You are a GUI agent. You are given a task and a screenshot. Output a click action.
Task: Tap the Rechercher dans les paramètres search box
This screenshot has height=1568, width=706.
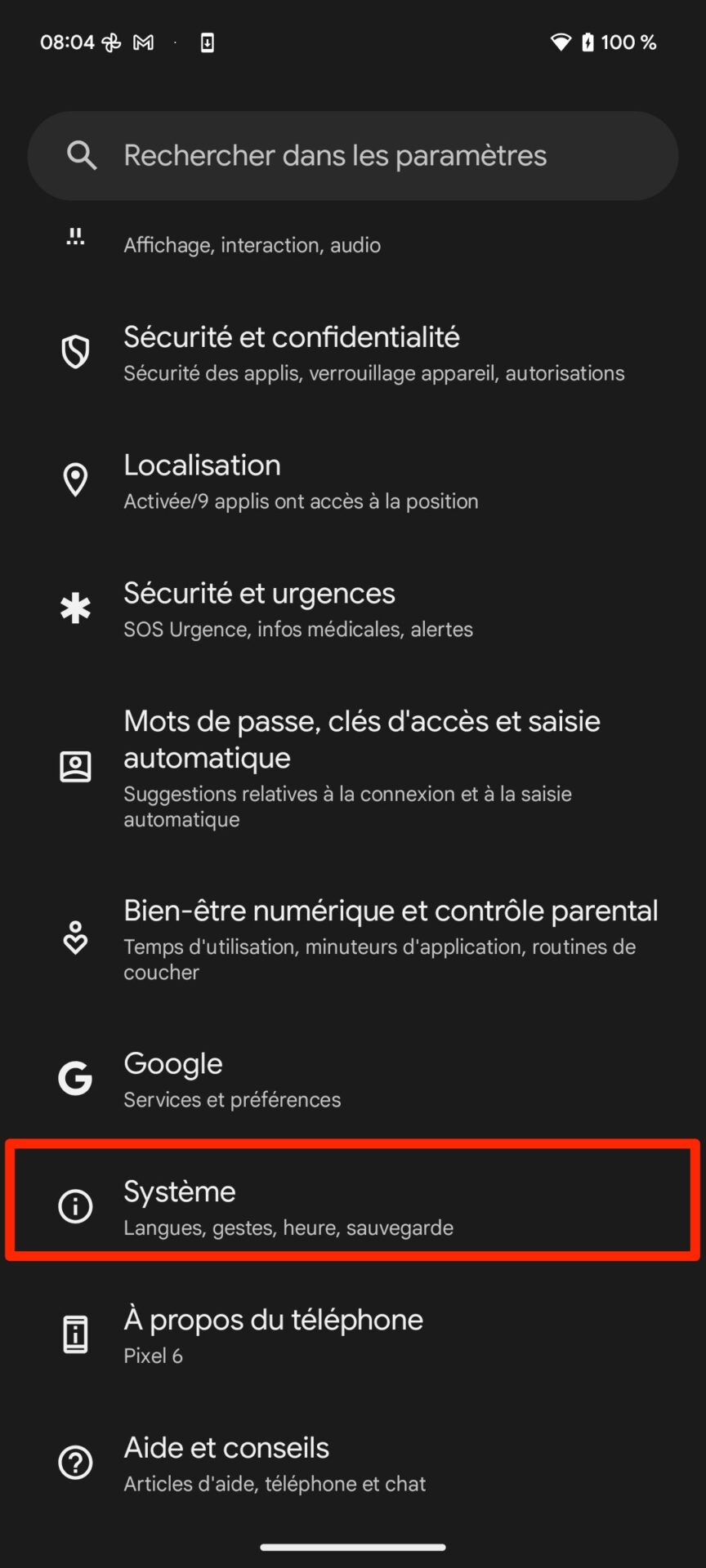point(352,156)
